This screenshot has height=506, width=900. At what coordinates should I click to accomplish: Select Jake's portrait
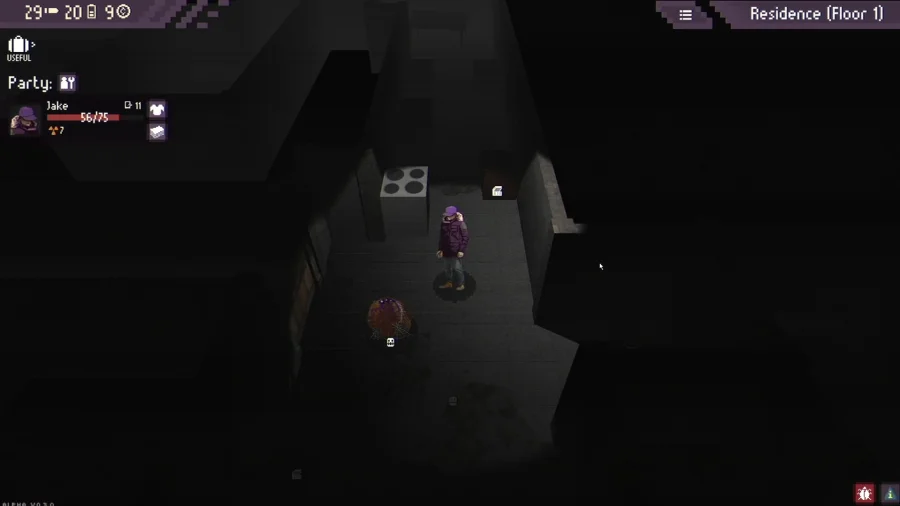pos(24,119)
